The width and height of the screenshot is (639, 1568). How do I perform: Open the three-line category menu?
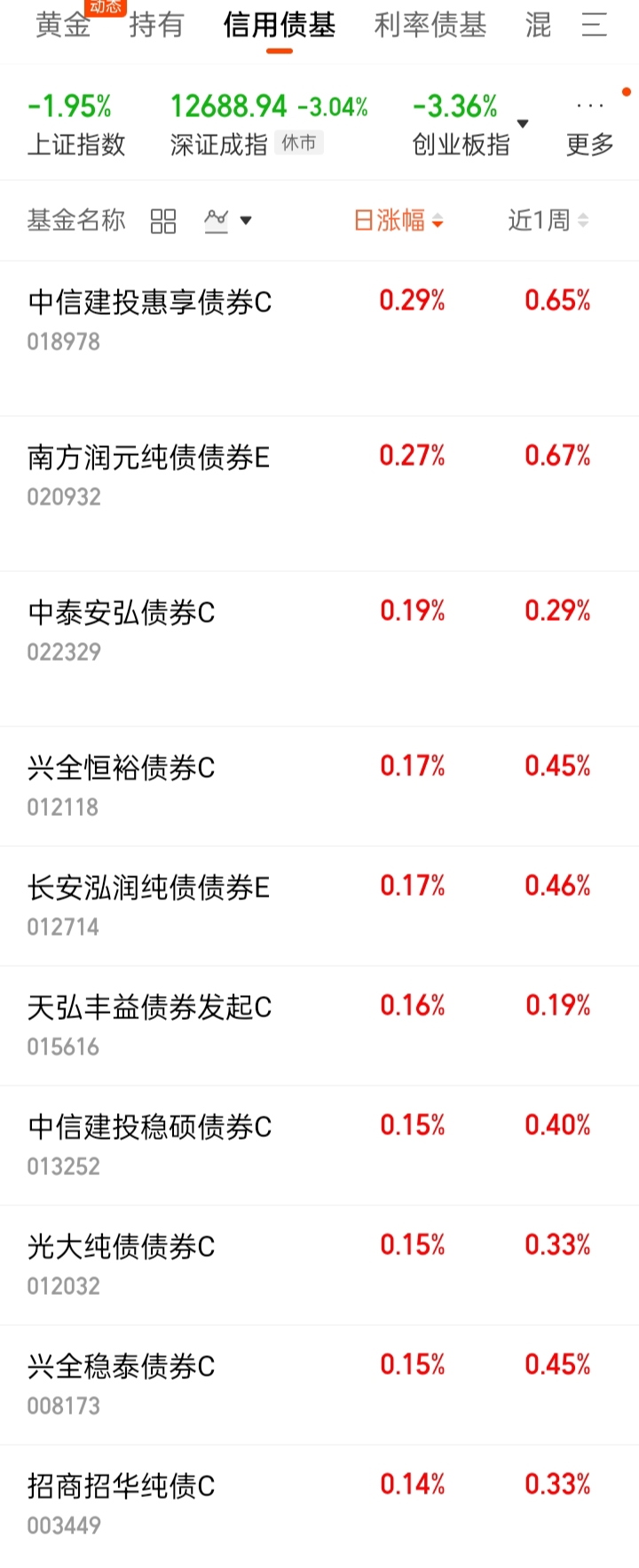coord(594,25)
